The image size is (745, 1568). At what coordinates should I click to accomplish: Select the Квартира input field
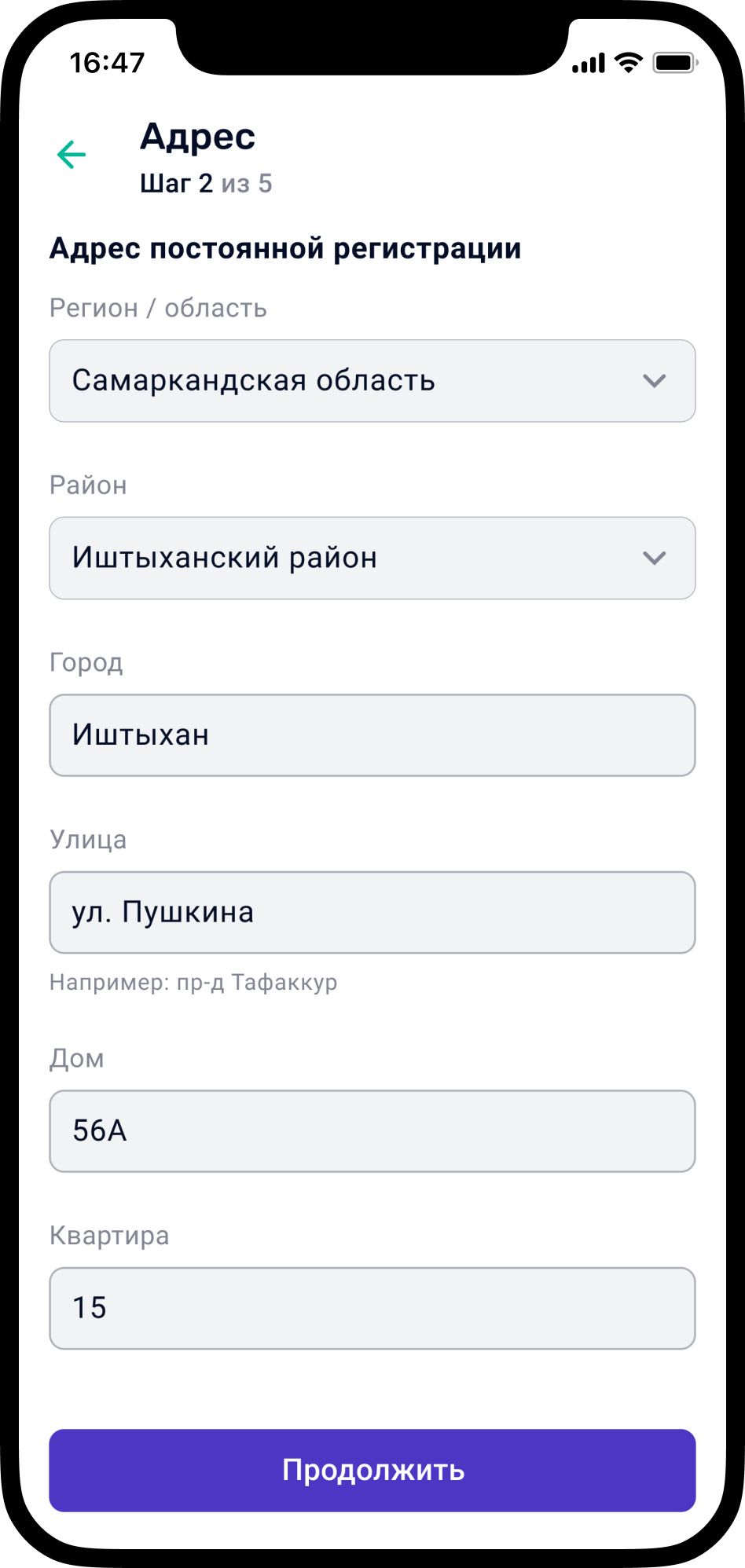[x=372, y=1308]
